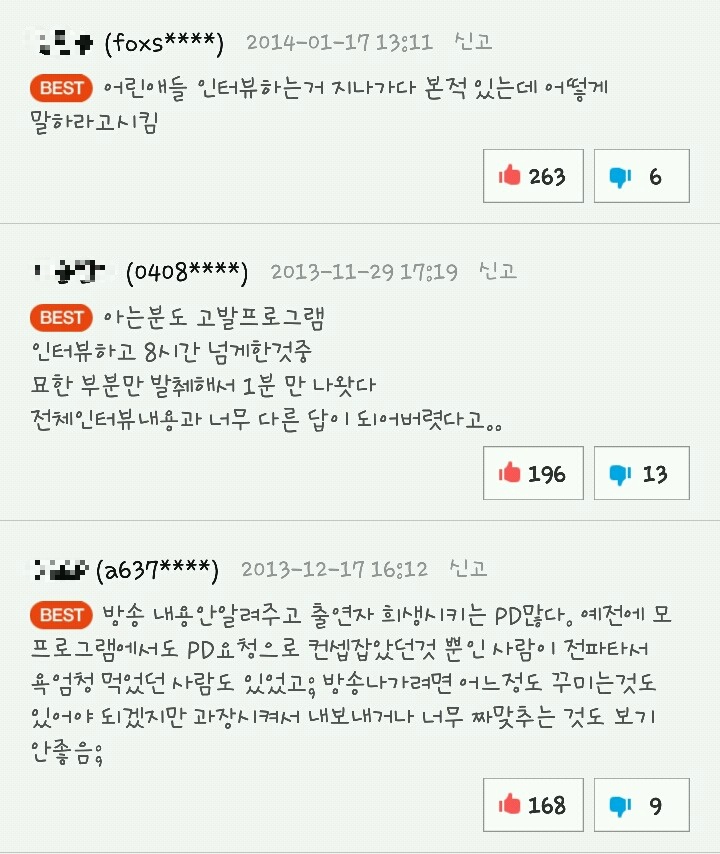Image resolution: width=720 pixels, height=854 pixels.
Task: Report a637**** comment with 신고
Action: coord(467,569)
